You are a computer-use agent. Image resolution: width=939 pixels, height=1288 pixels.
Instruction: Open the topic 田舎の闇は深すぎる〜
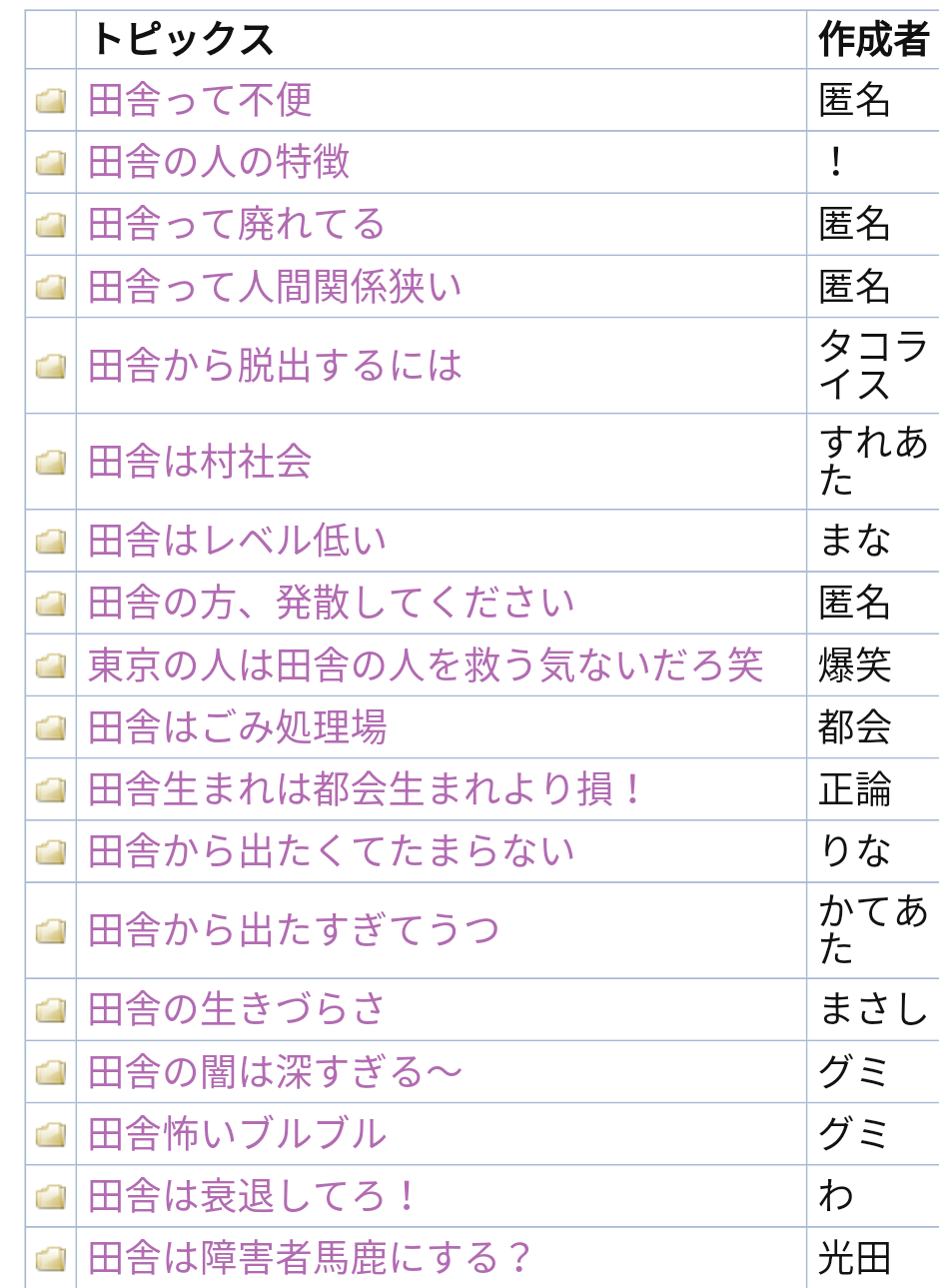point(275,1072)
